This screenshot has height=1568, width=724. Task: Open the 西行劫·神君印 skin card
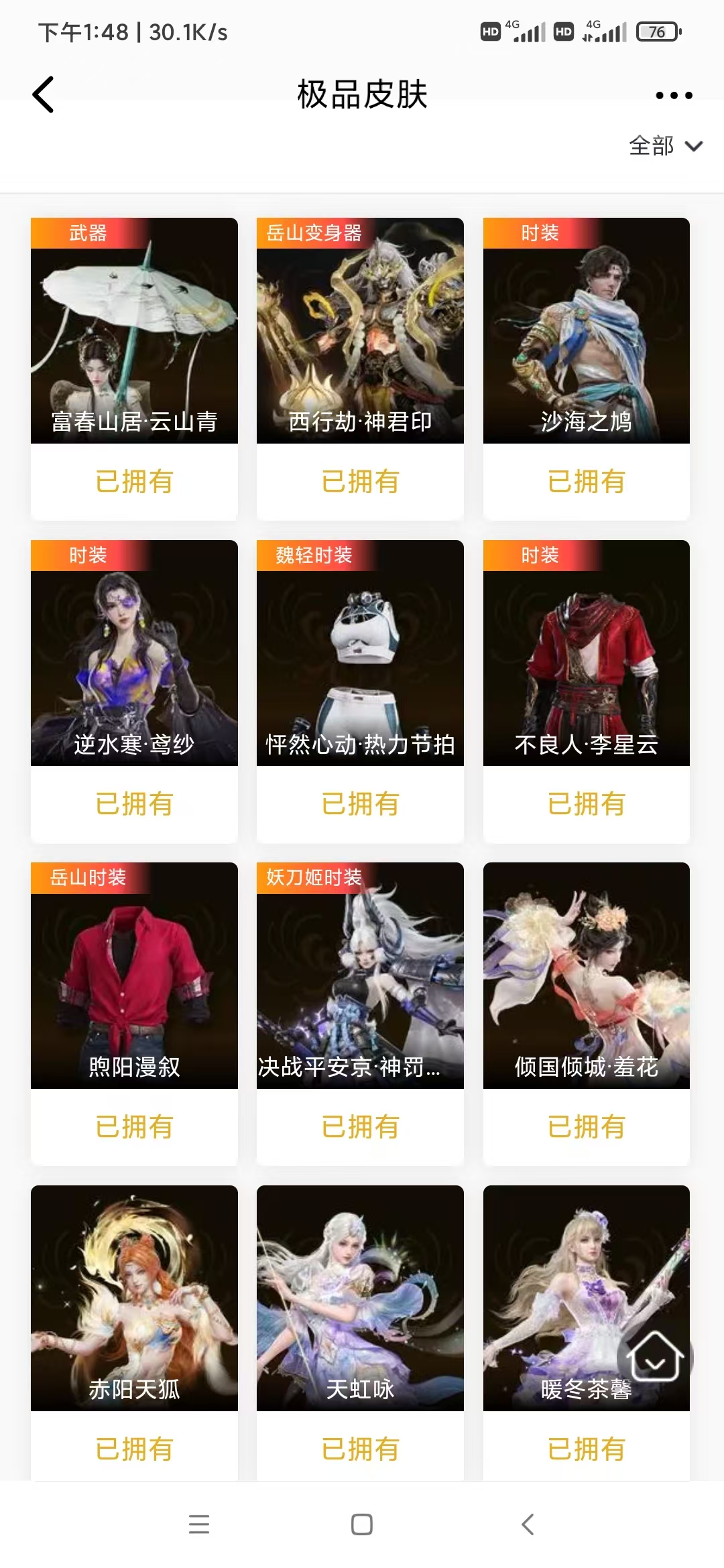click(360, 331)
